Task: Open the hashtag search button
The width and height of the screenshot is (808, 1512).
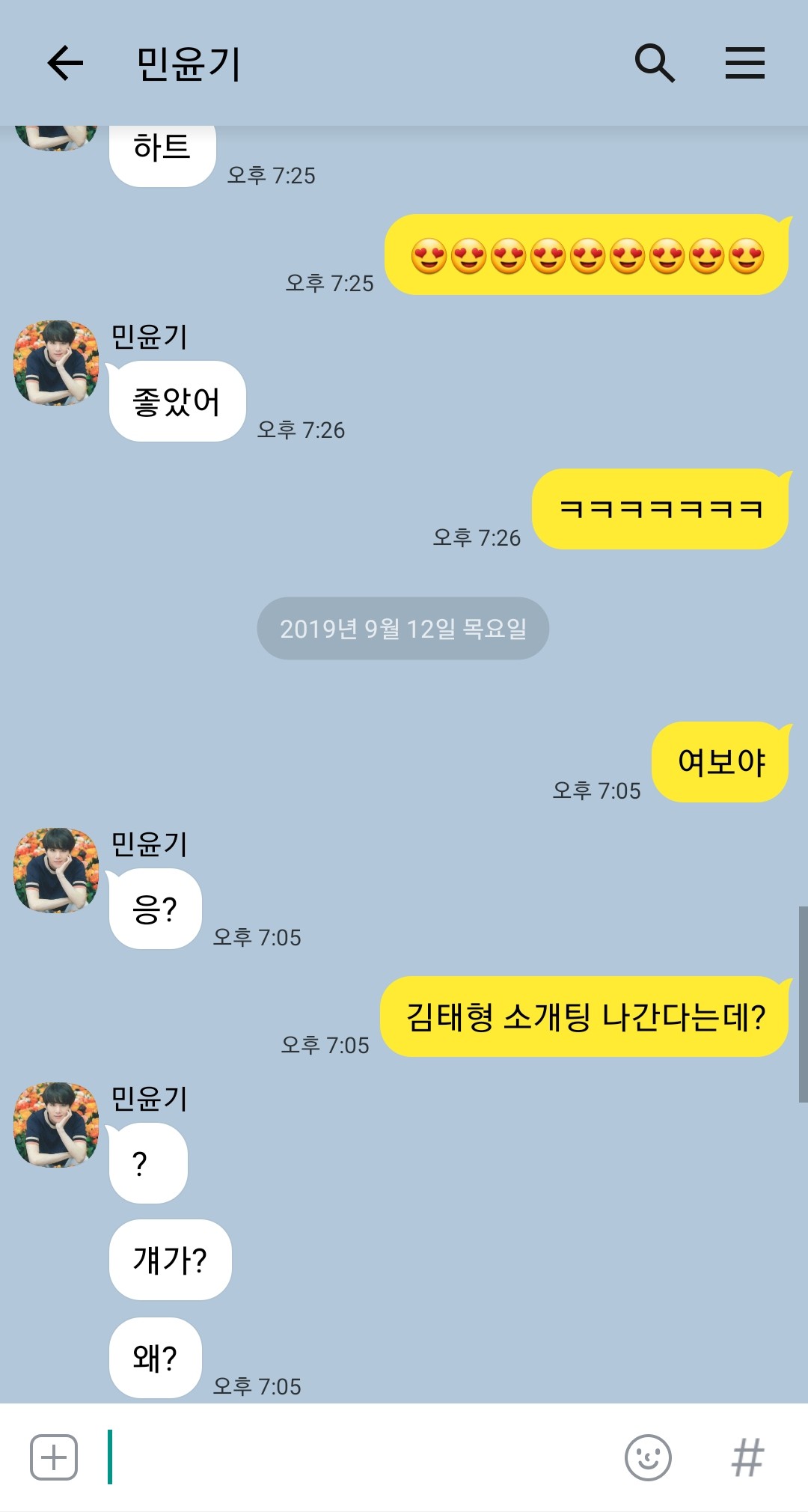Action: [x=747, y=1457]
